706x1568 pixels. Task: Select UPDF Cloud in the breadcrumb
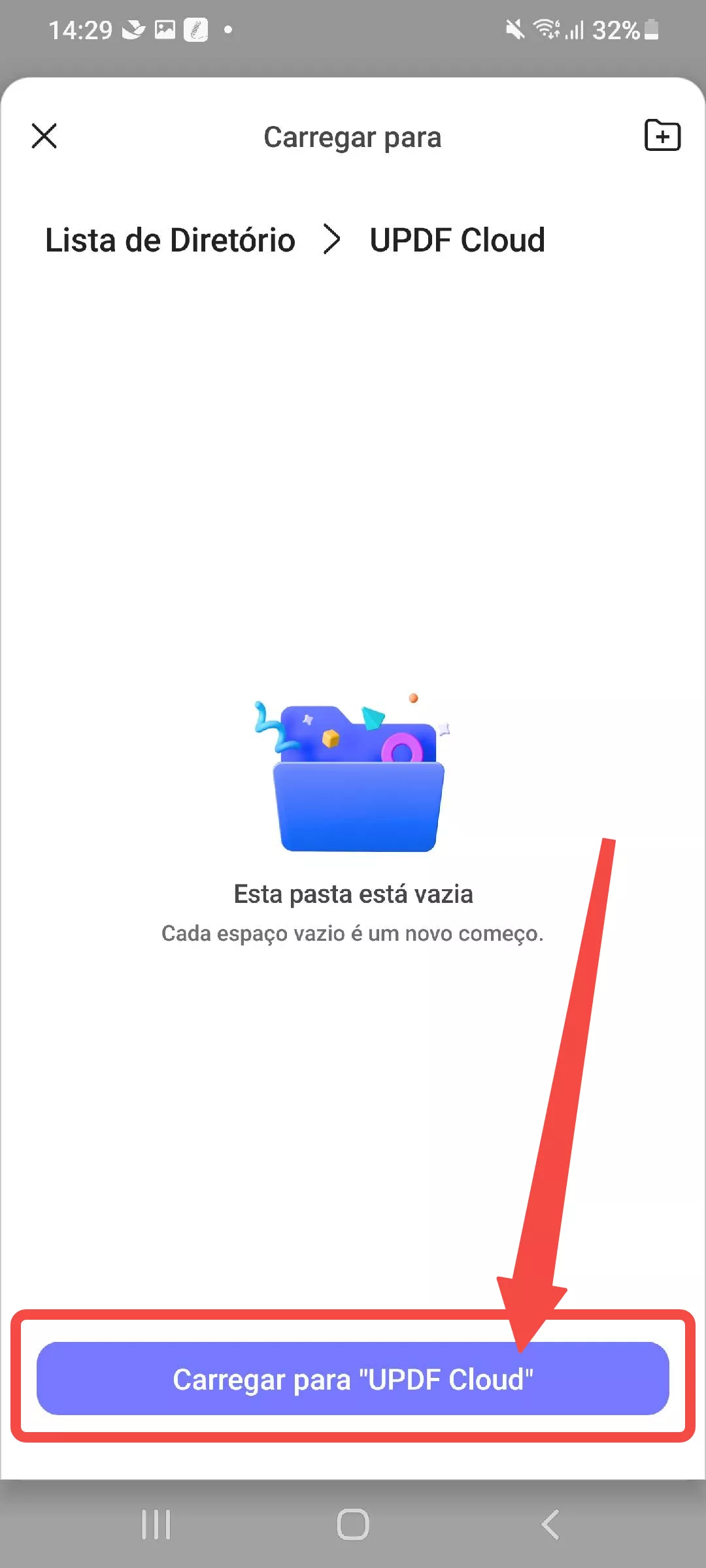click(457, 239)
